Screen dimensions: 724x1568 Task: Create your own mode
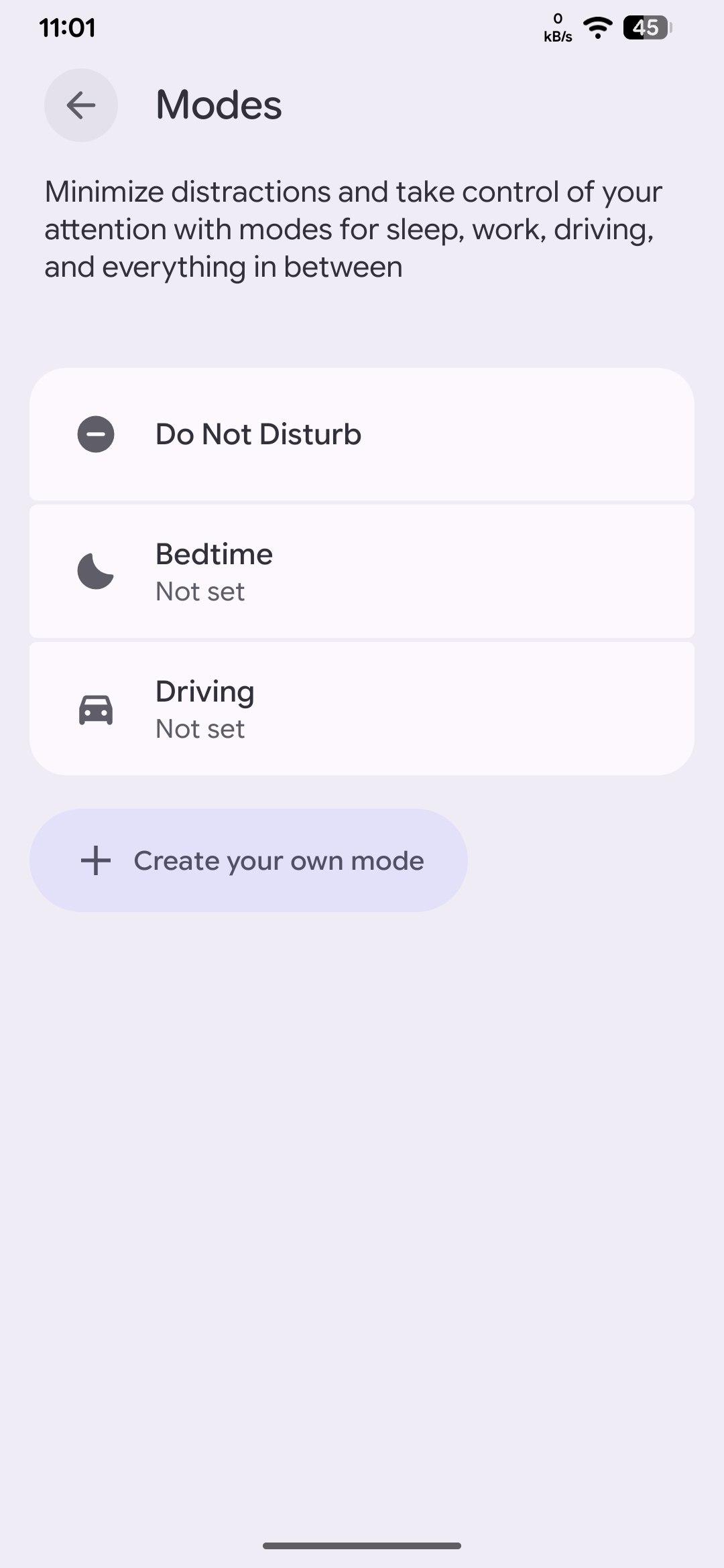(x=249, y=860)
